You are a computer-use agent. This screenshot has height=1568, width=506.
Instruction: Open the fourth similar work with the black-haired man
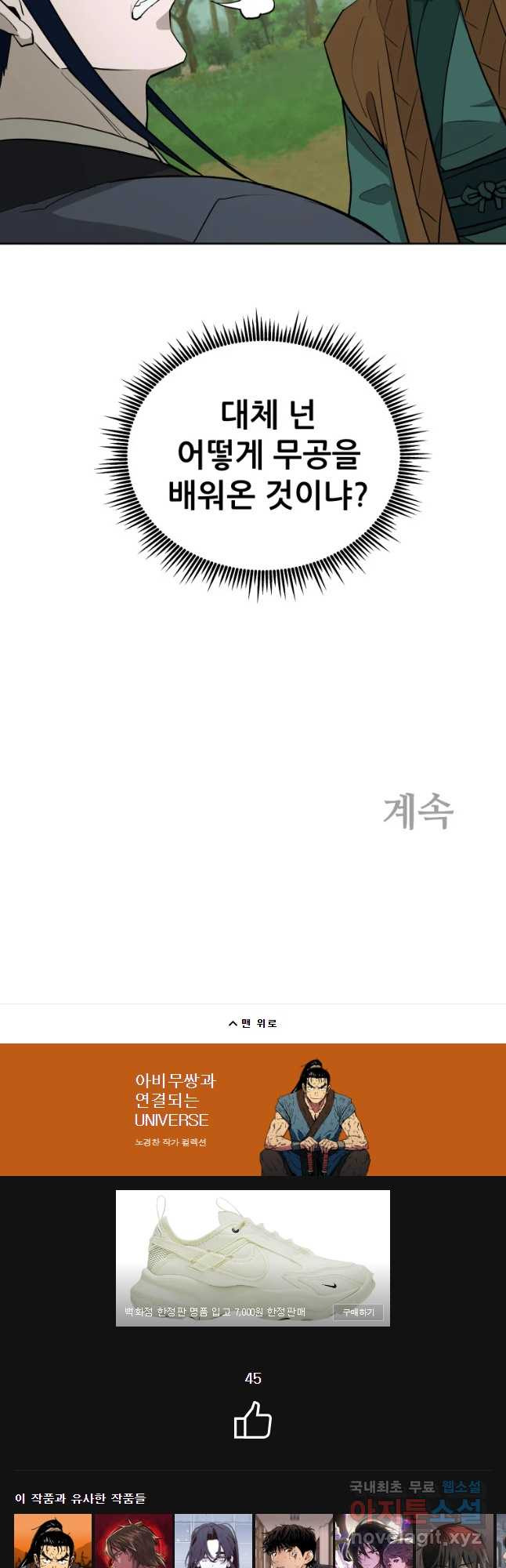[294, 1541]
